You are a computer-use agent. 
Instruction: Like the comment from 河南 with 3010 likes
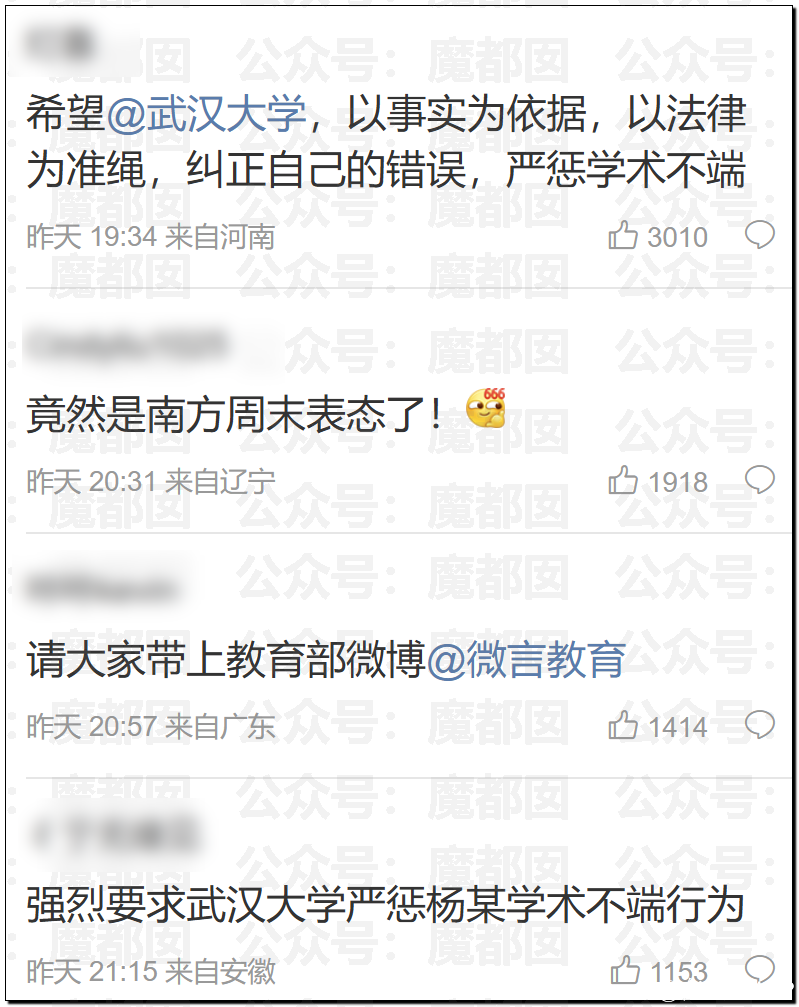click(623, 236)
